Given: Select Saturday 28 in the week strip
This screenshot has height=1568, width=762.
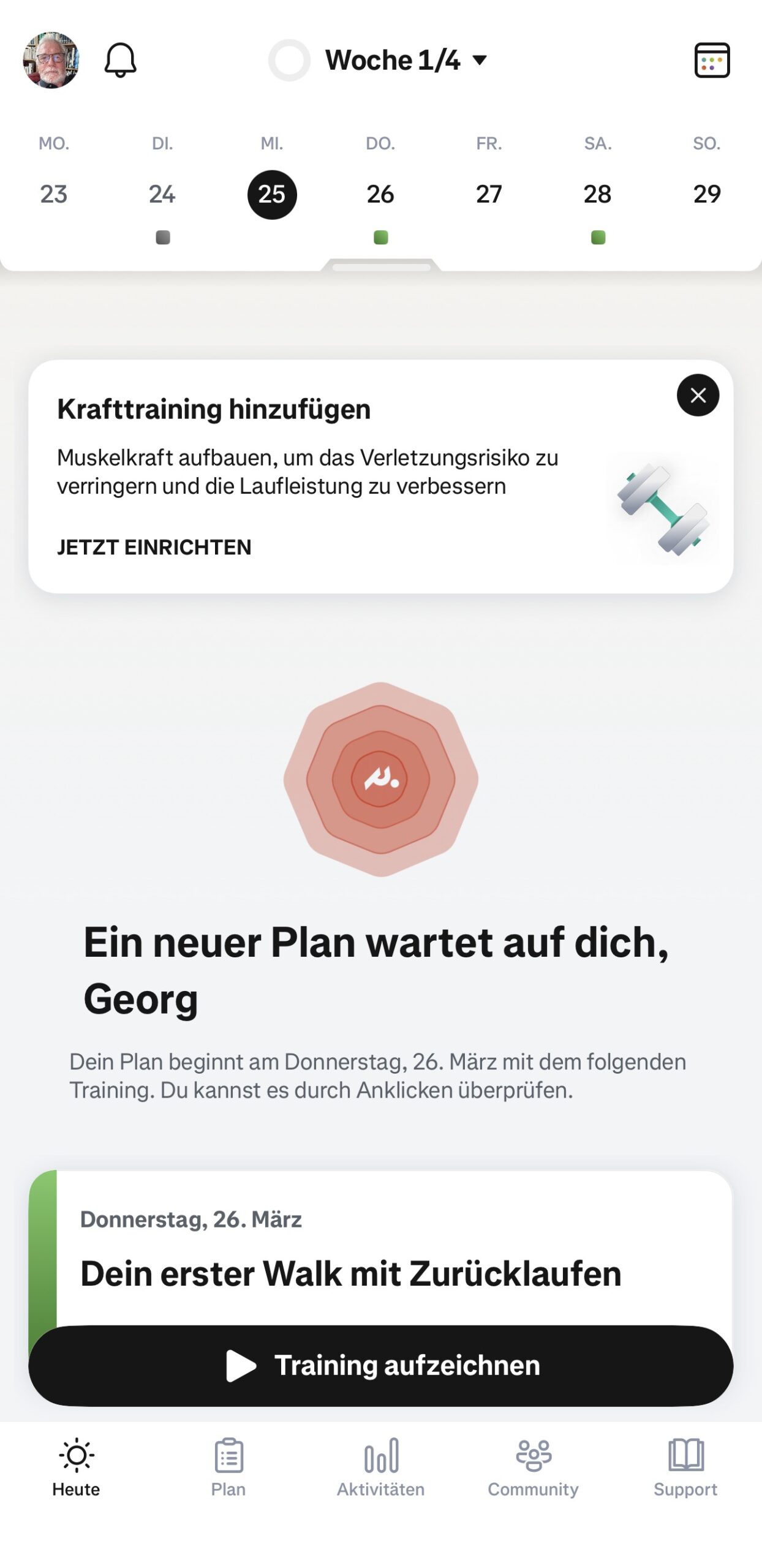Looking at the screenshot, I should point(597,194).
